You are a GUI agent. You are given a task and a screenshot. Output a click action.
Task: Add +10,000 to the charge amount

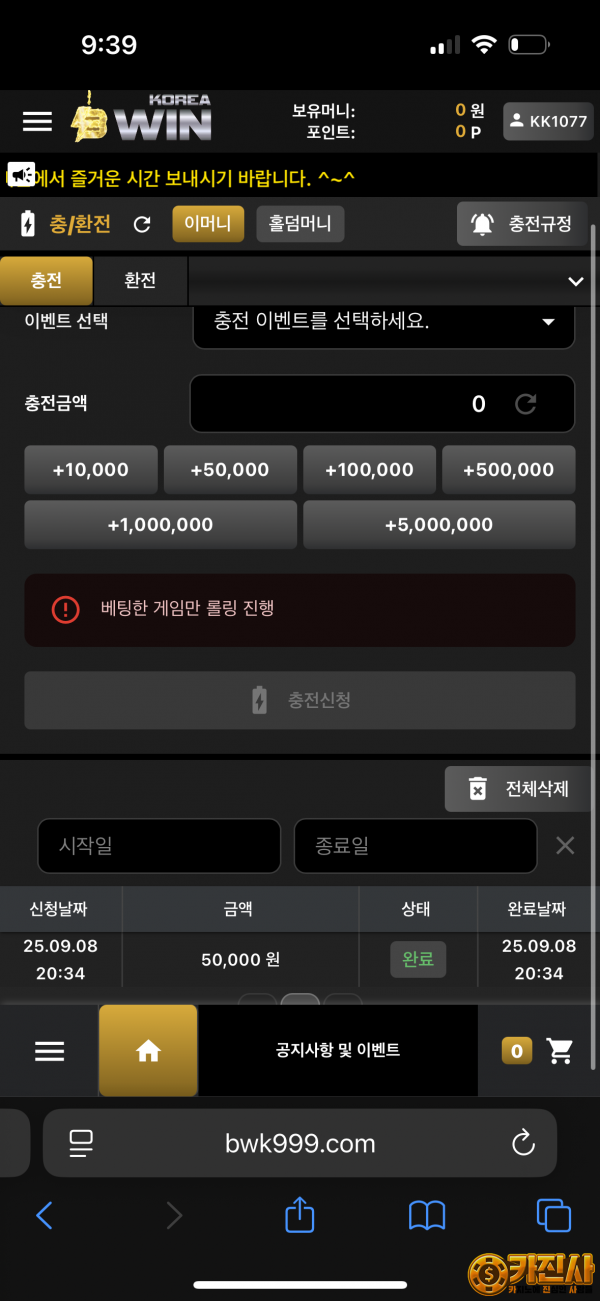[x=91, y=470]
